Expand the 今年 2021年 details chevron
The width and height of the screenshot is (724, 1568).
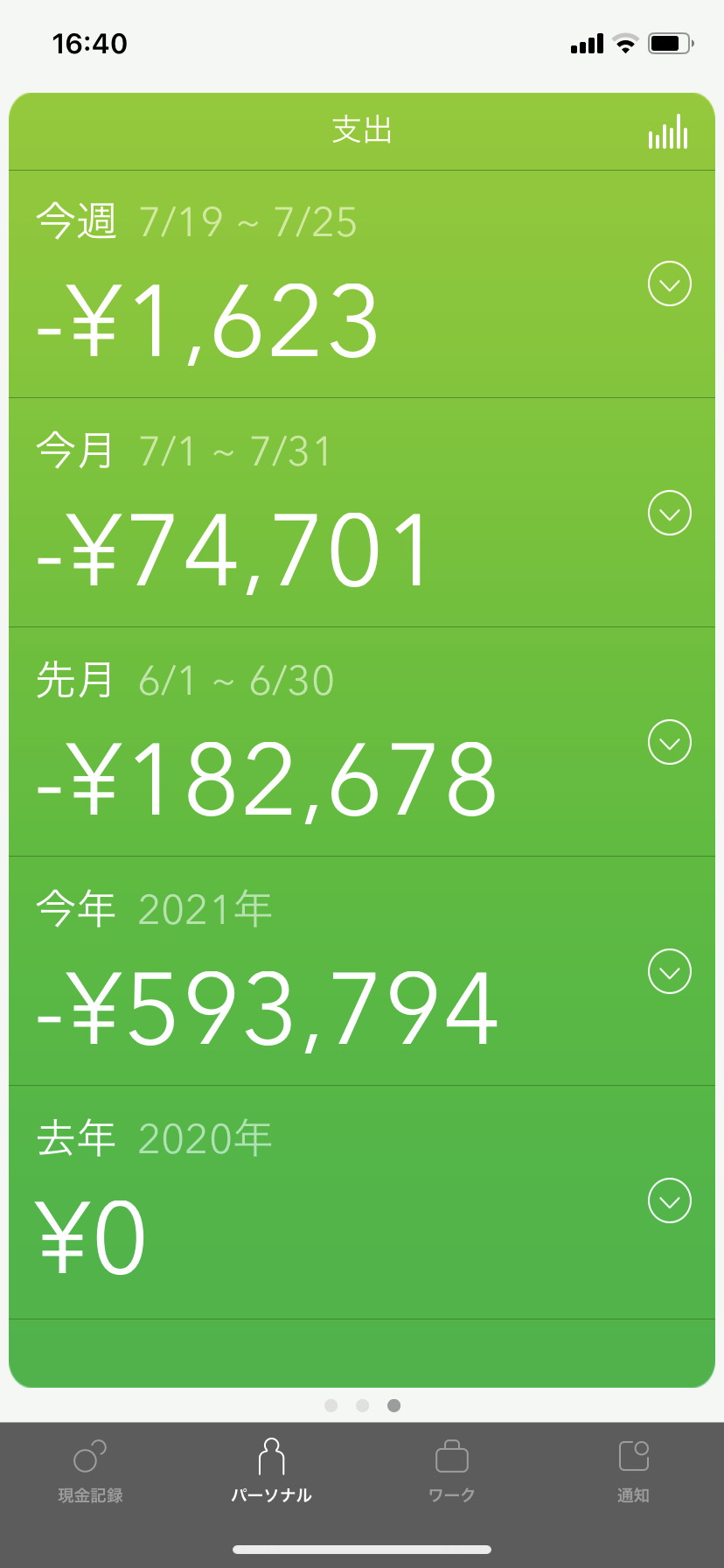pyautogui.click(x=670, y=971)
